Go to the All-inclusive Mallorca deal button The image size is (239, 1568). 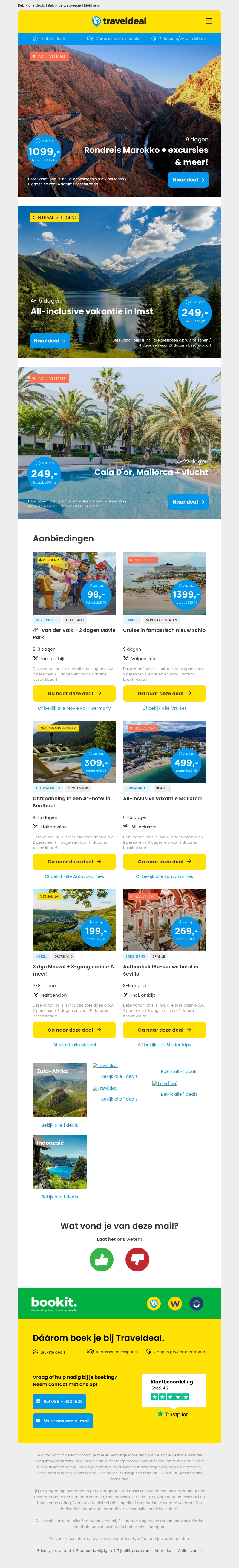click(x=164, y=861)
